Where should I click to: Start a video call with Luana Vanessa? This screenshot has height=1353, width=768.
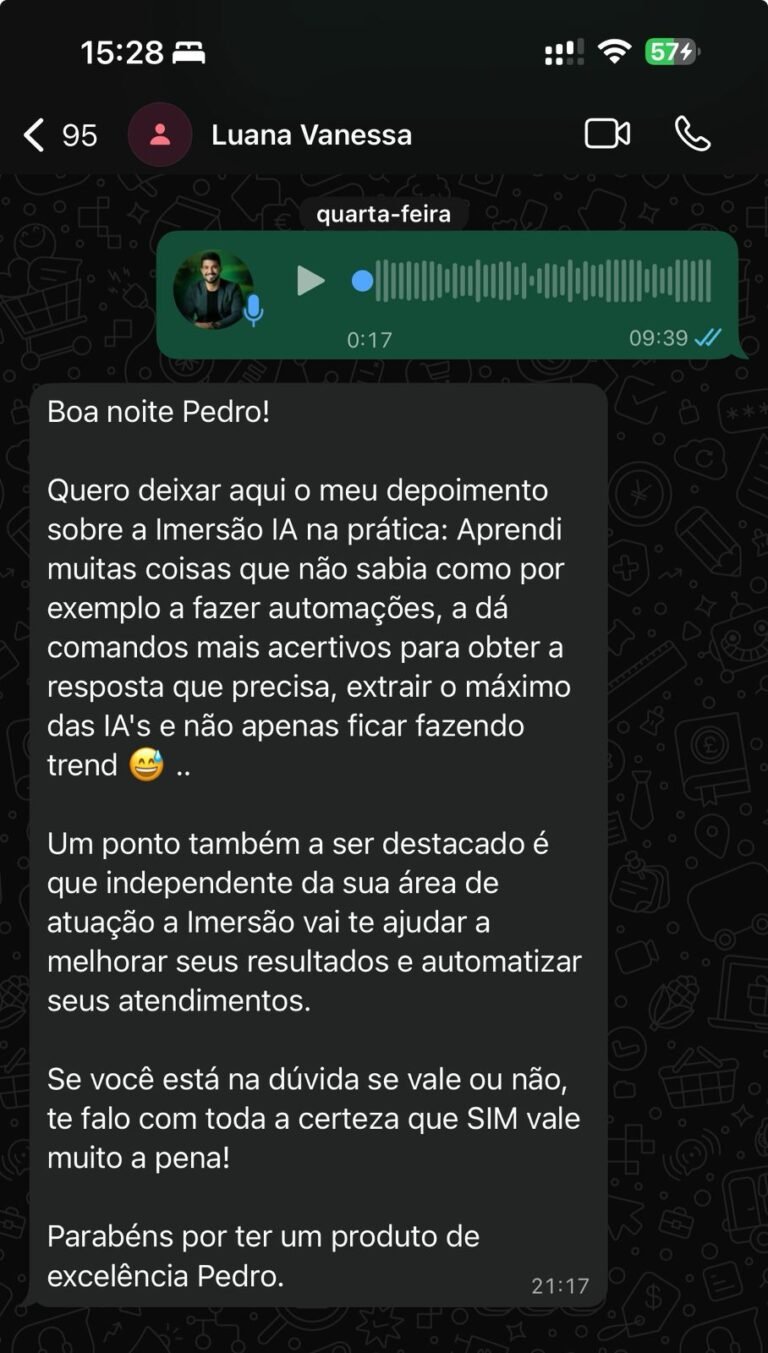tap(609, 133)
